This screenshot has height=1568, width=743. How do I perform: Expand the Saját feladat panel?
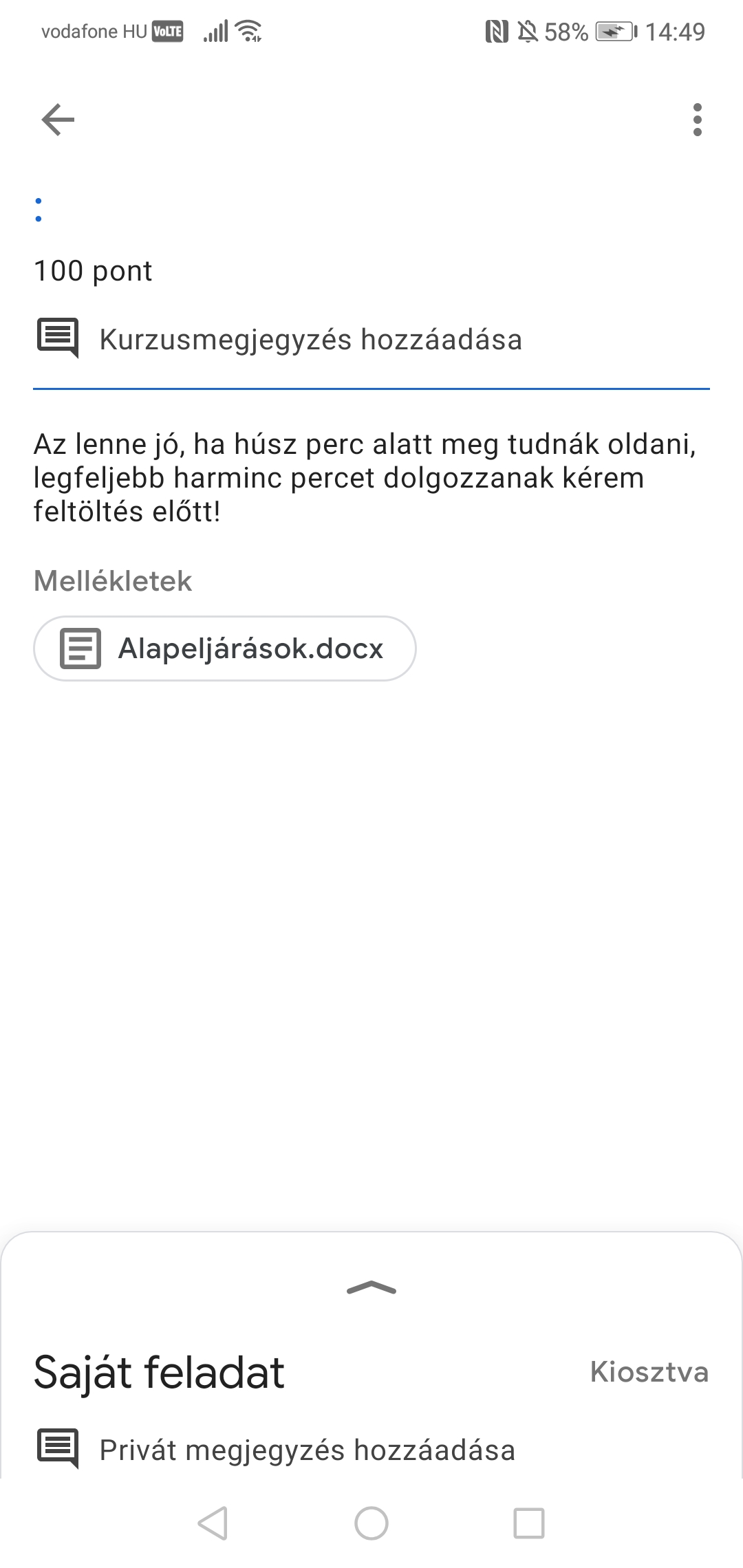point(371,1289)
